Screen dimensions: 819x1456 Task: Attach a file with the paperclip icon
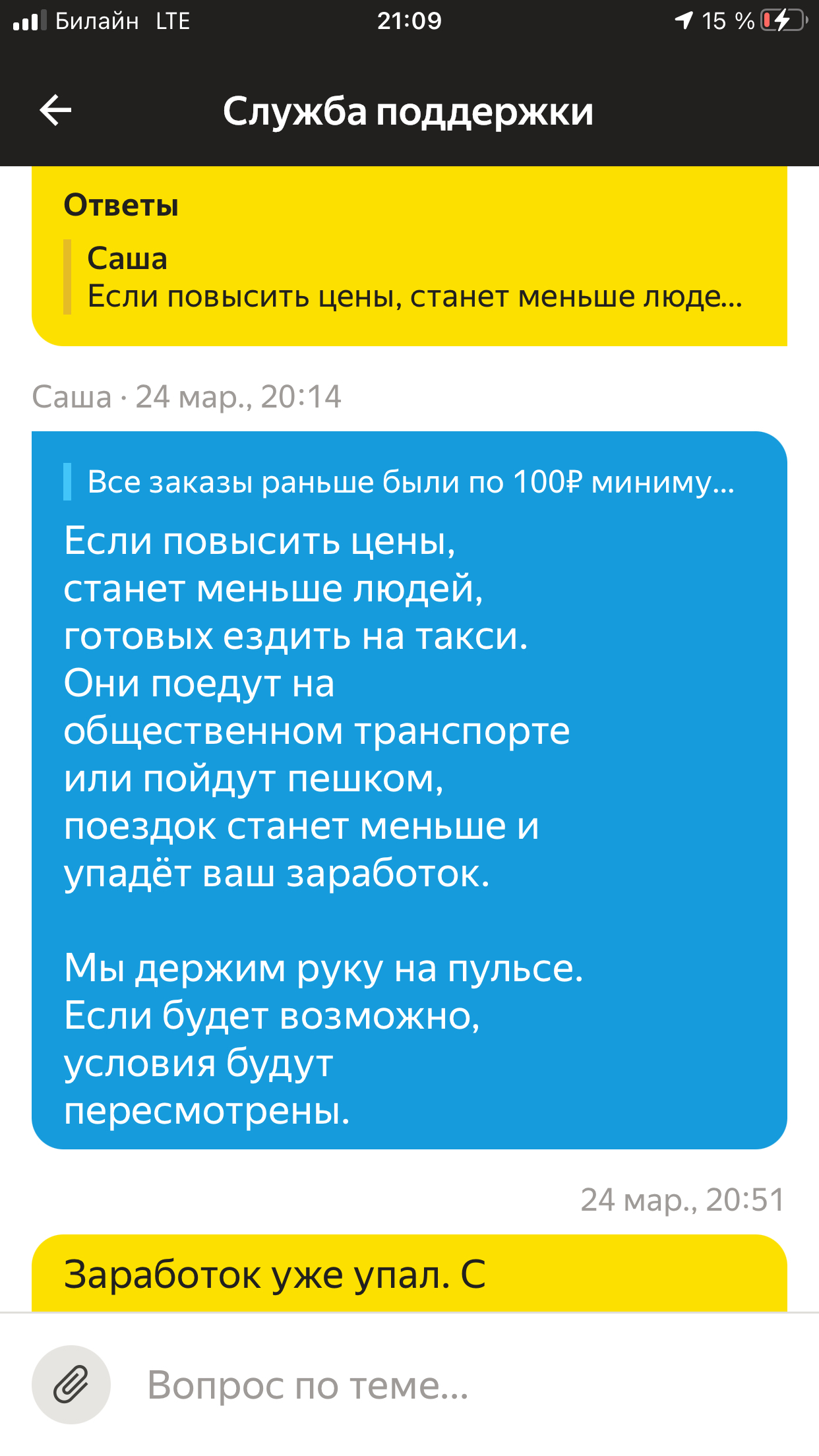click(x=71, y=1383)
